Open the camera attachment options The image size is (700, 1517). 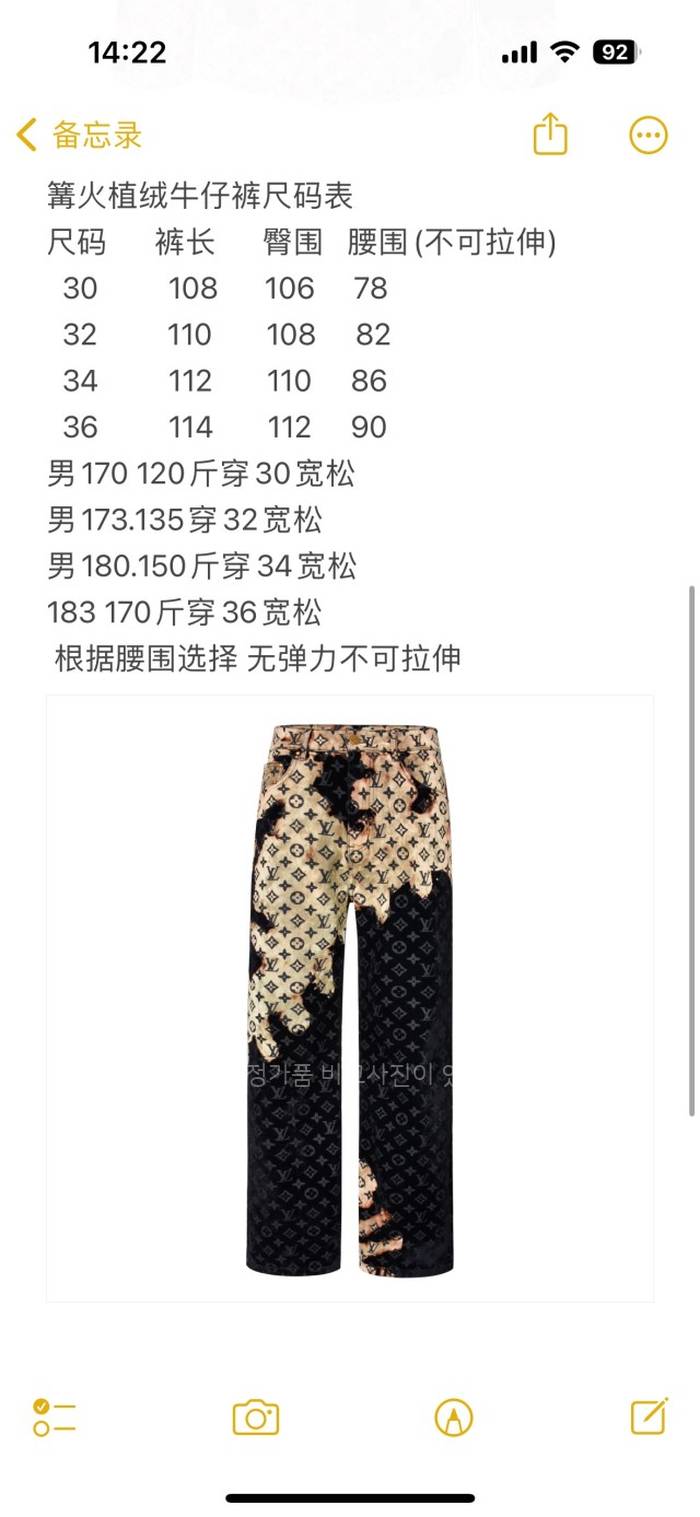pyautogui.click(x=255, y=1417)
